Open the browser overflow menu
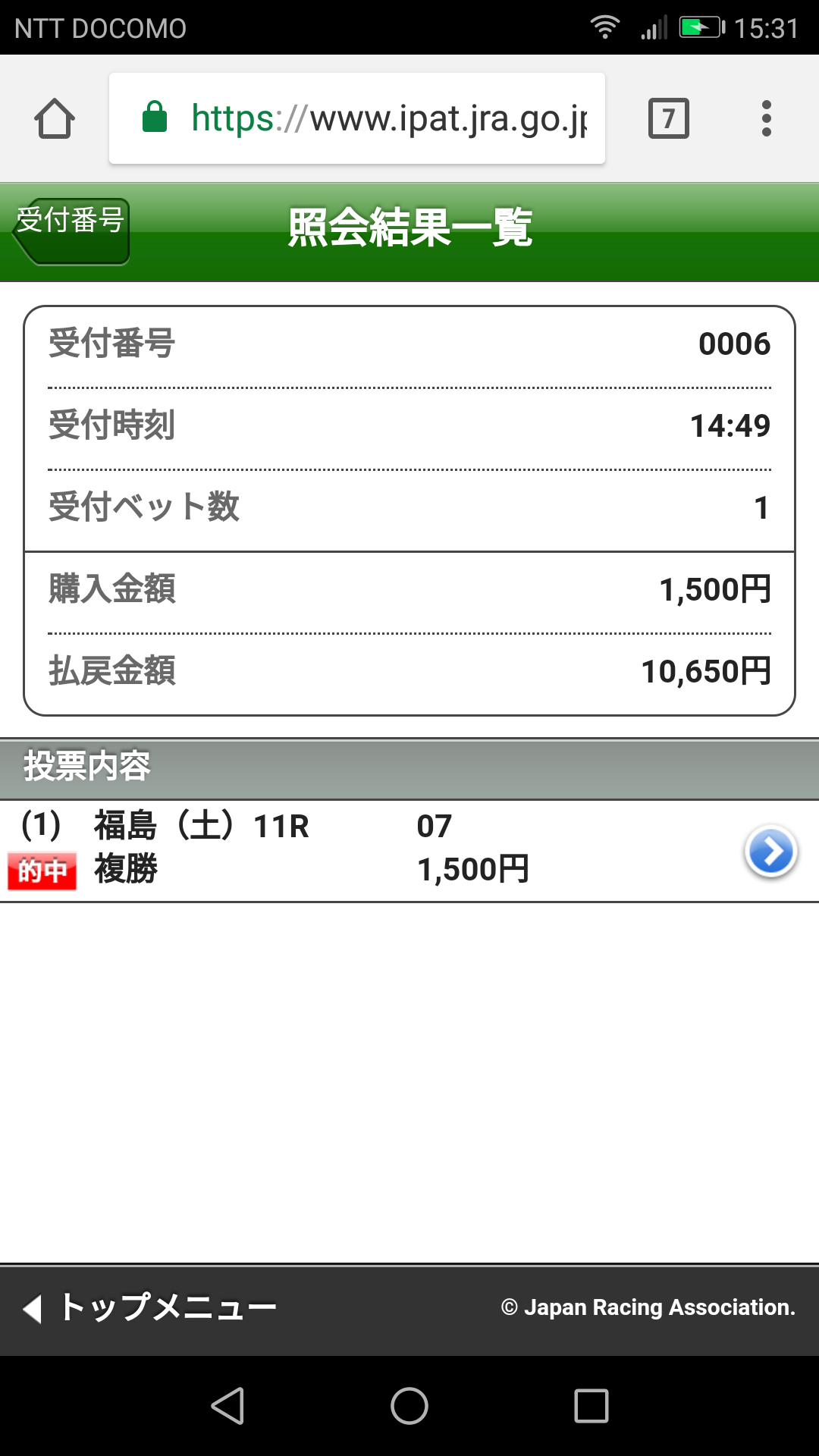The width and height of the screenshot is (819, 1456). coord(766,119)
